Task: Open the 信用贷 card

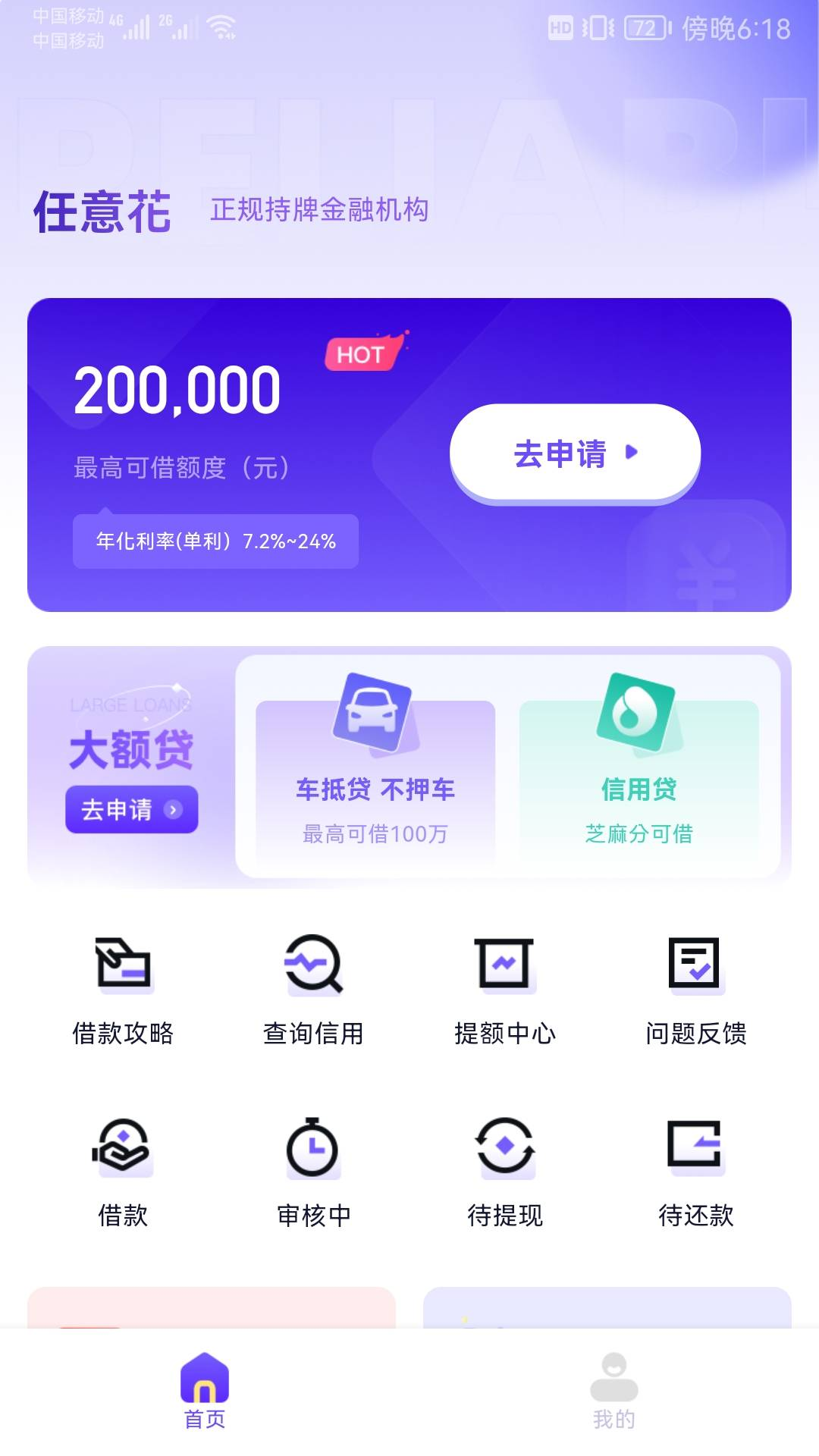Action: (639, 789)
